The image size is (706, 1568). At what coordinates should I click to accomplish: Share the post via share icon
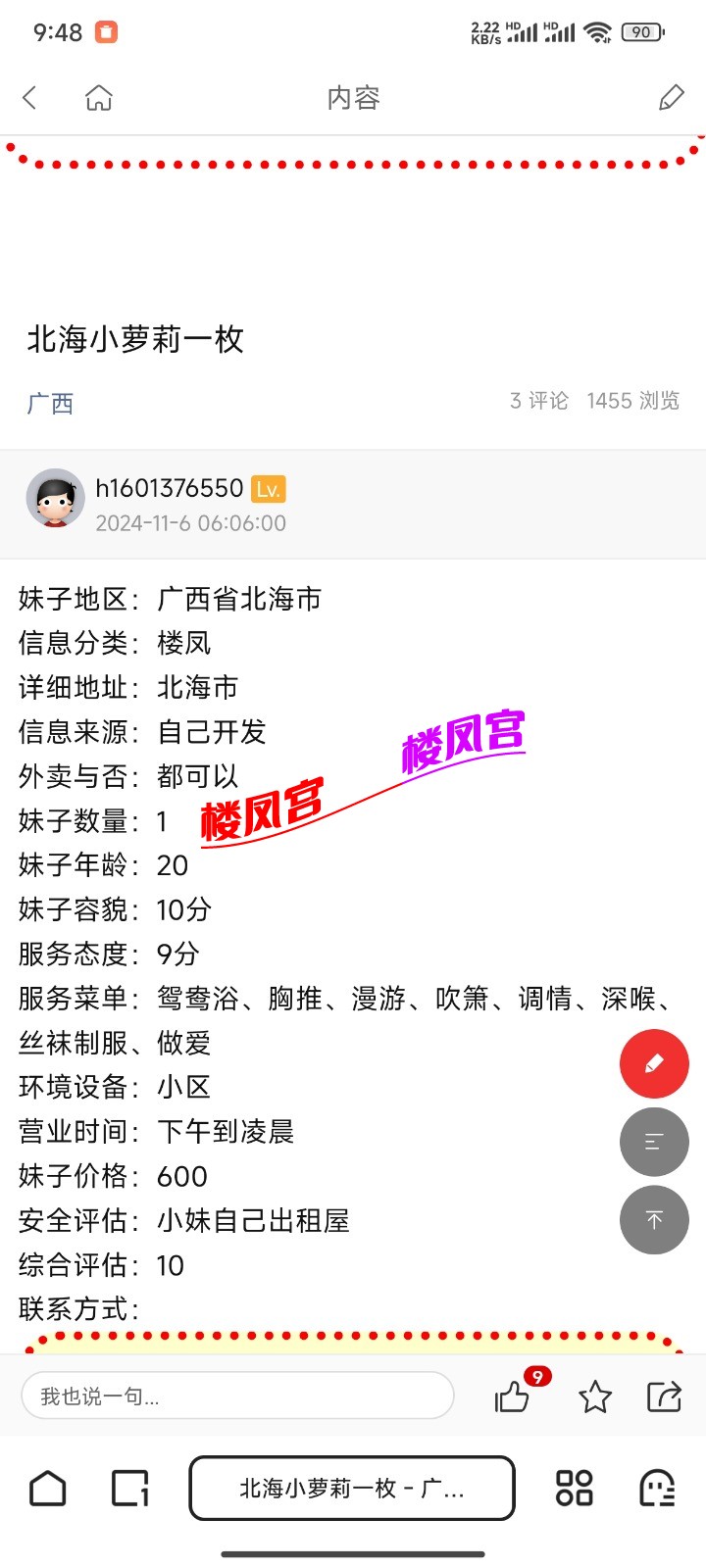[664, 1396]
